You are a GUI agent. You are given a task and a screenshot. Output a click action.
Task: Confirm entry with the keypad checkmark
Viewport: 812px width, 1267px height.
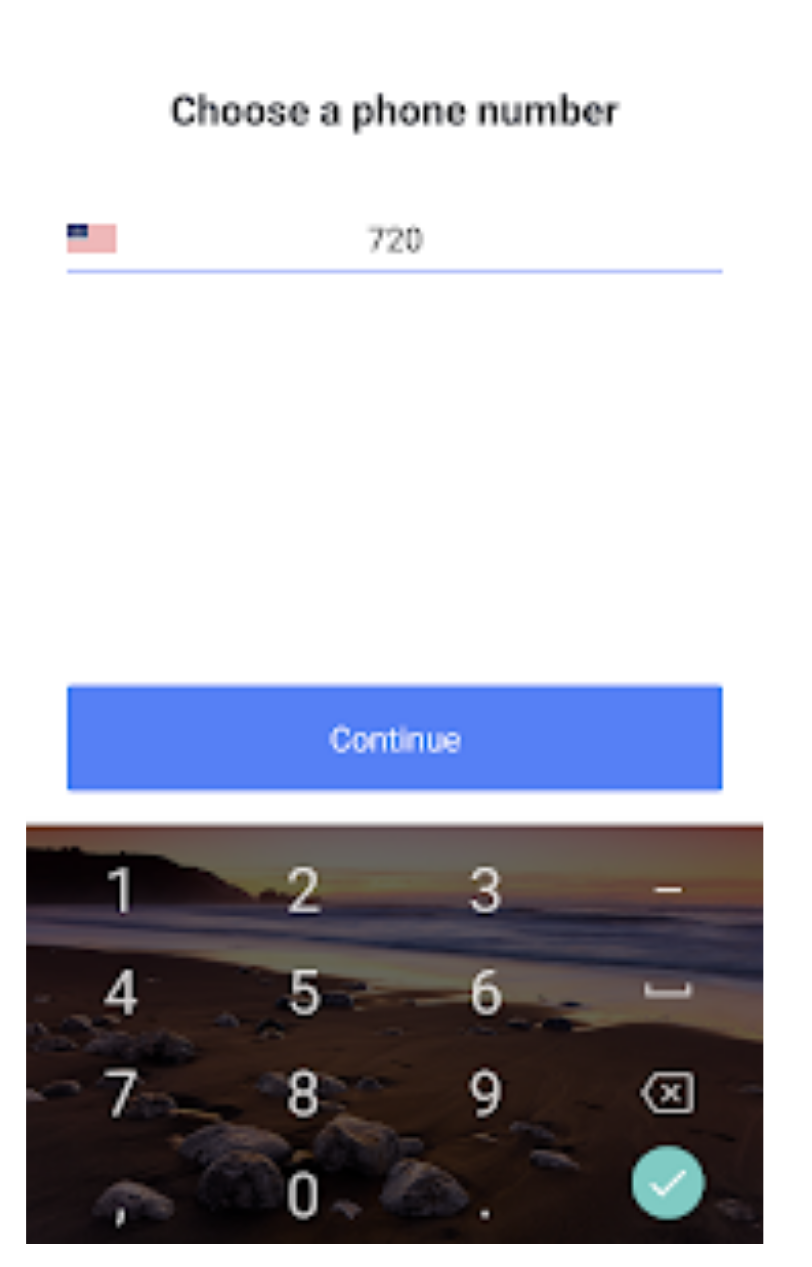(667, 1183)
